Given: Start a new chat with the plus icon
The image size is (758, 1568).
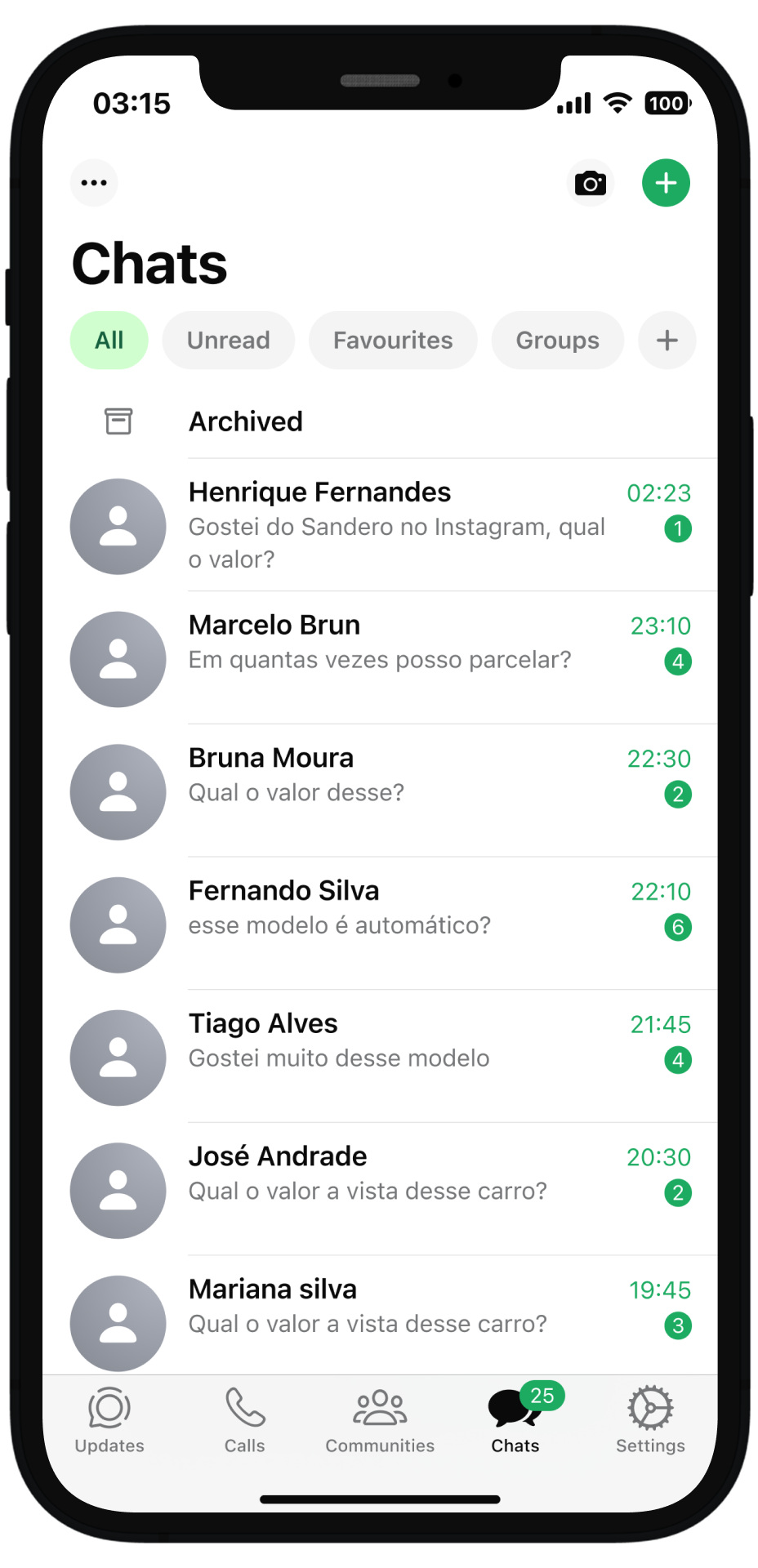Looking at the screenshot, I should pyautogui.click(x=666, y=183).
